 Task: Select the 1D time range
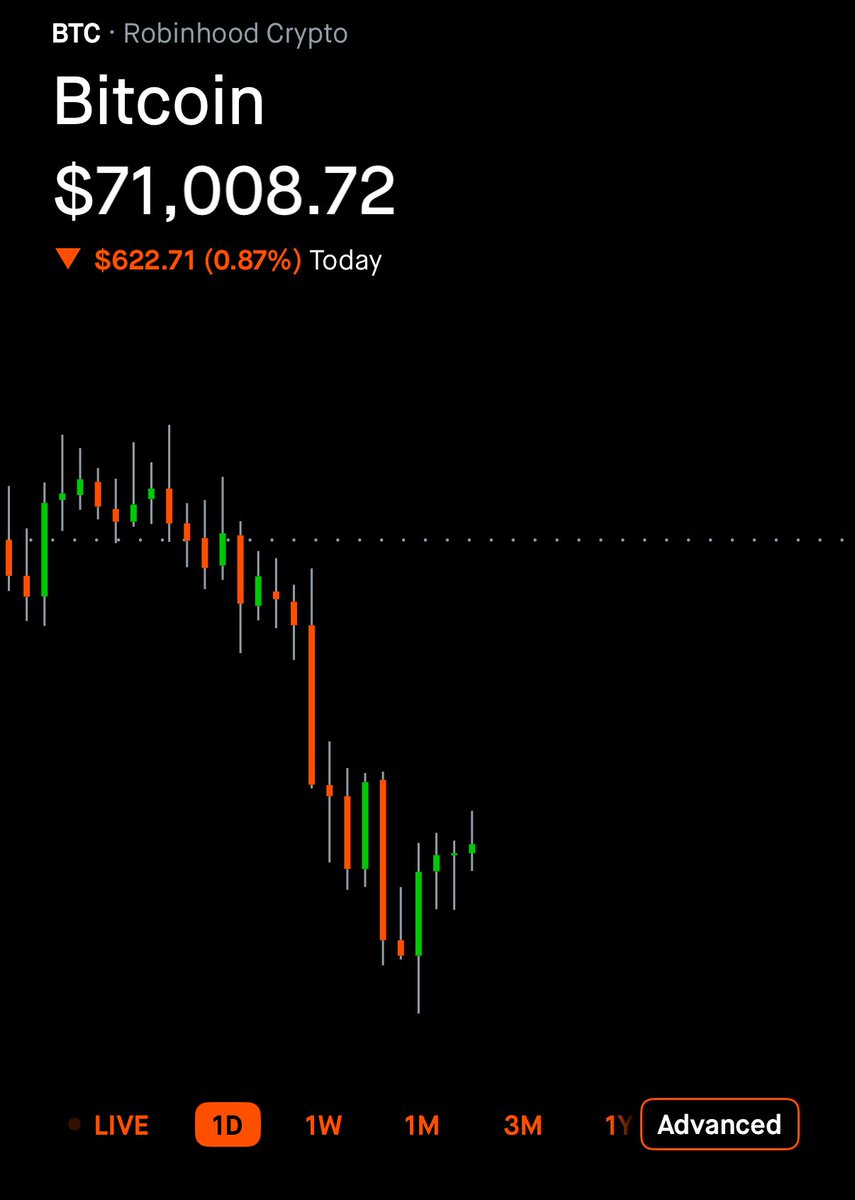(227, 1125)
